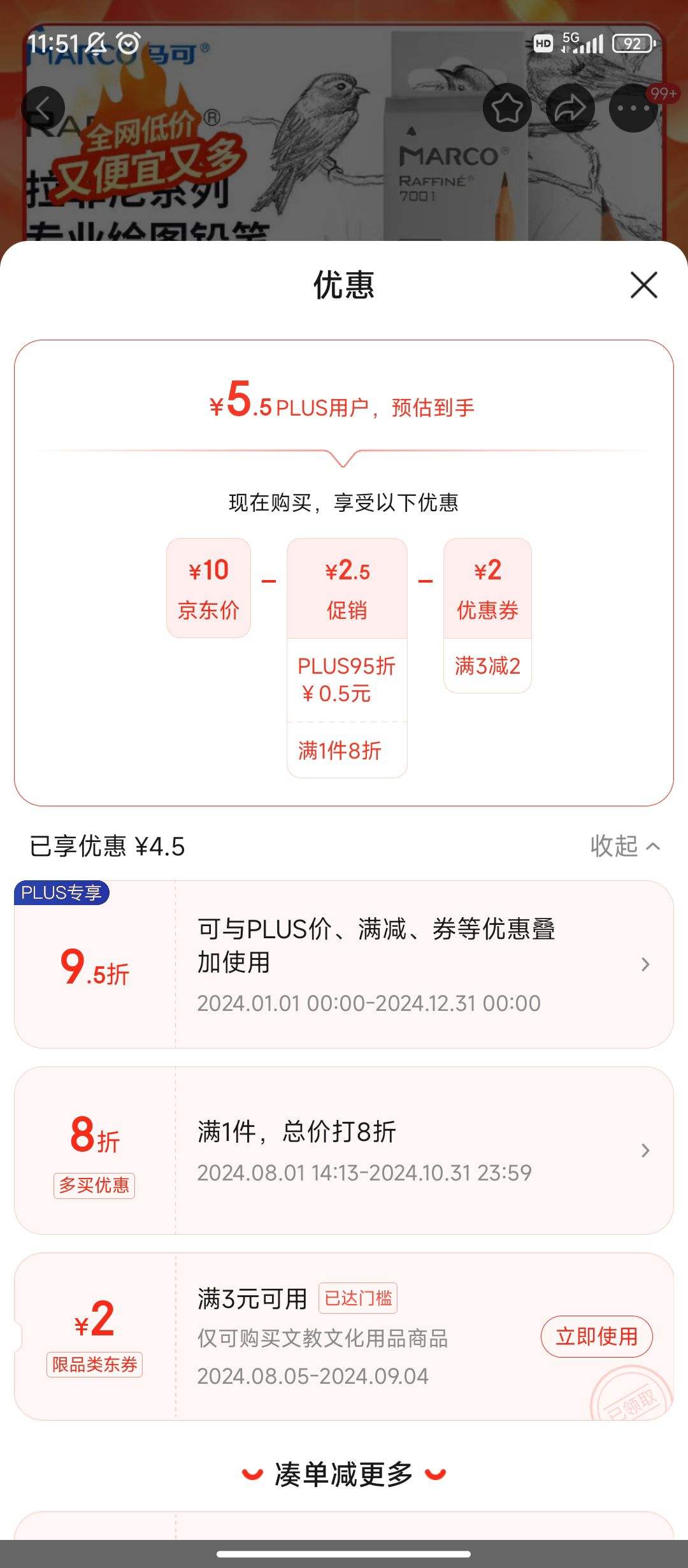Screen dimensions: 688x1568
Task: Tap the HD indicator in the status bar
Action: point(543,43)
